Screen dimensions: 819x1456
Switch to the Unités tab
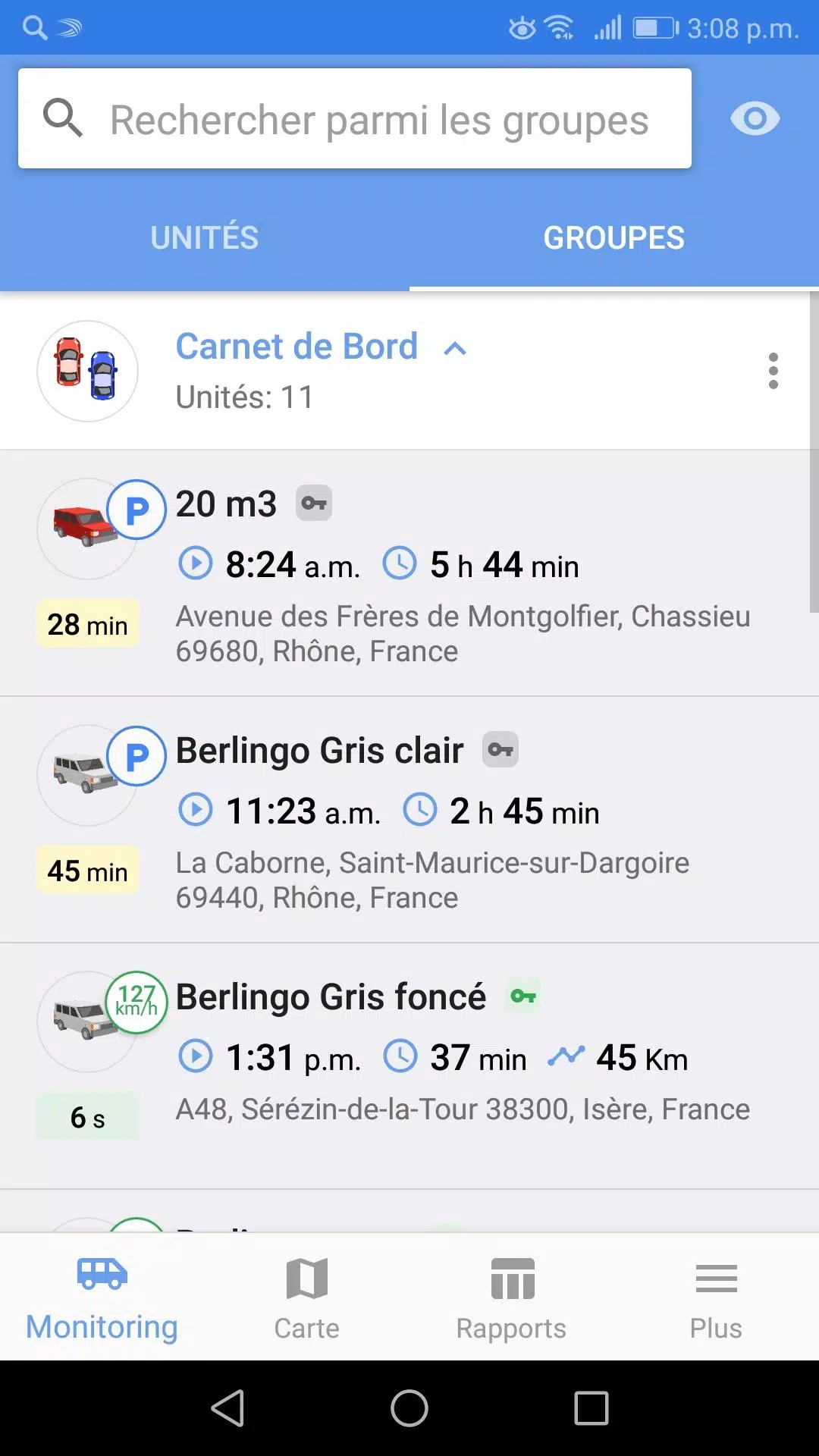(x=205, y=238)
